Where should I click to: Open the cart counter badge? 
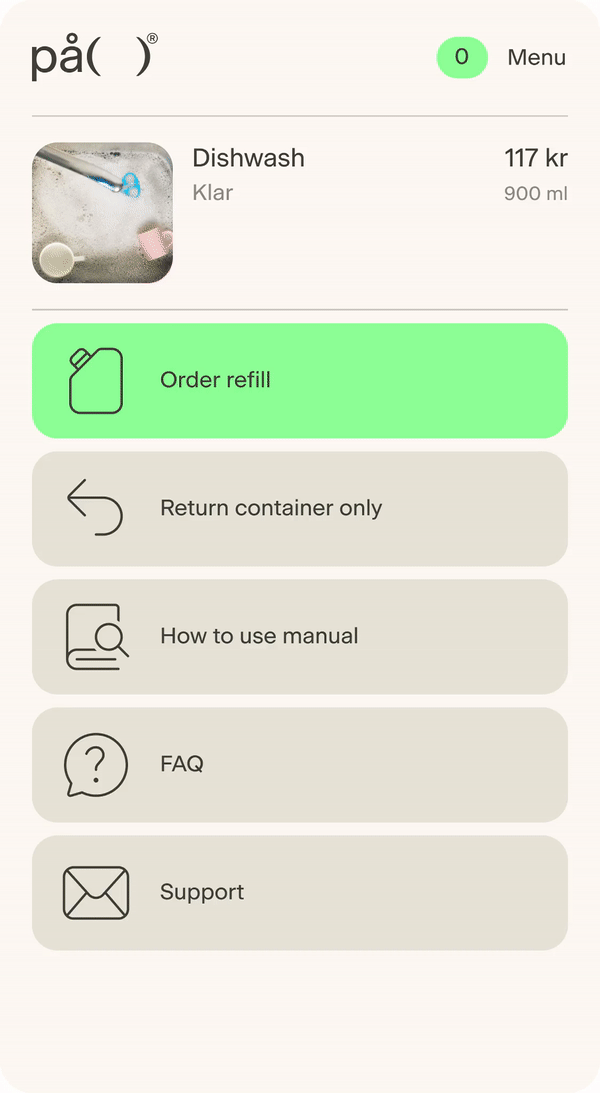click(x=461, y=58)
